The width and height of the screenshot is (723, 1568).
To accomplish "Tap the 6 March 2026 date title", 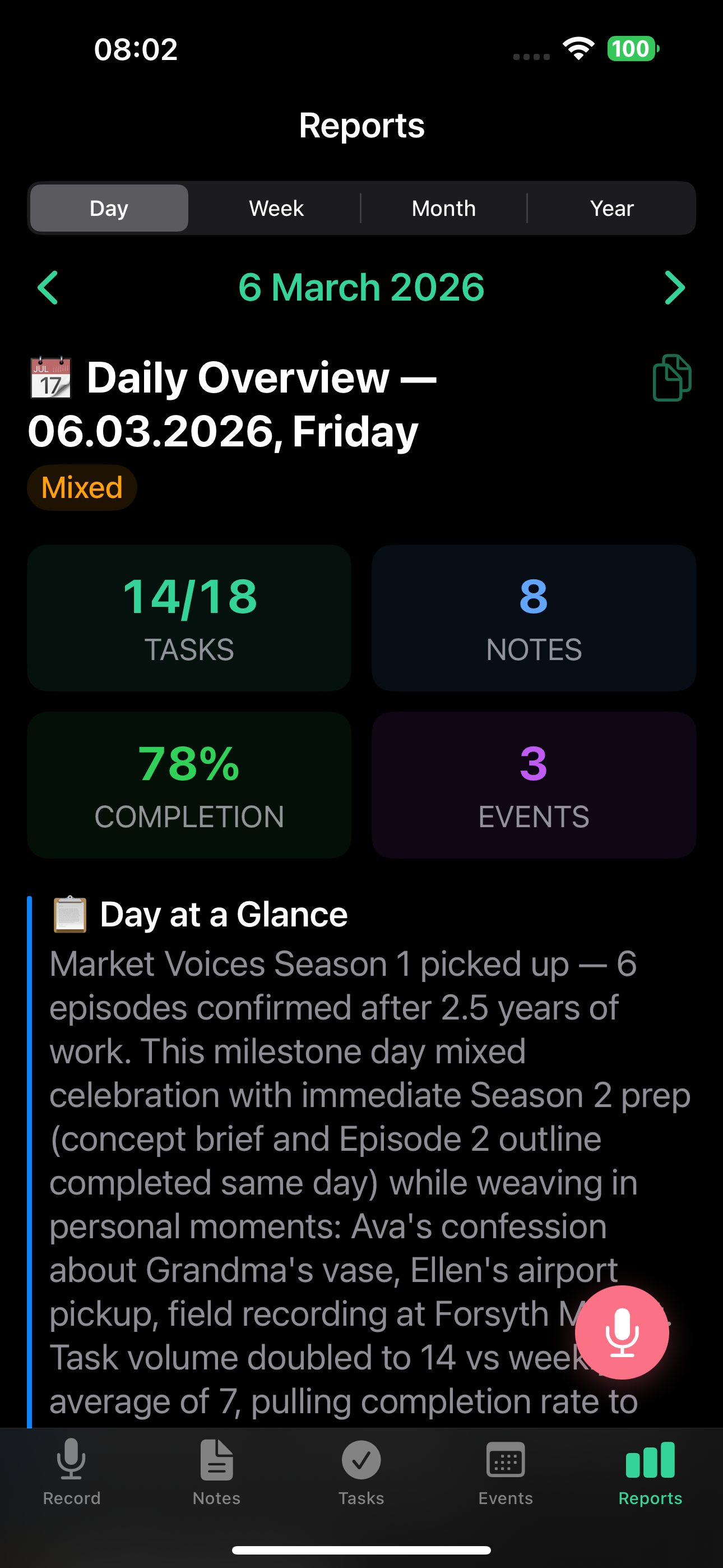I will tap(361, 287).
